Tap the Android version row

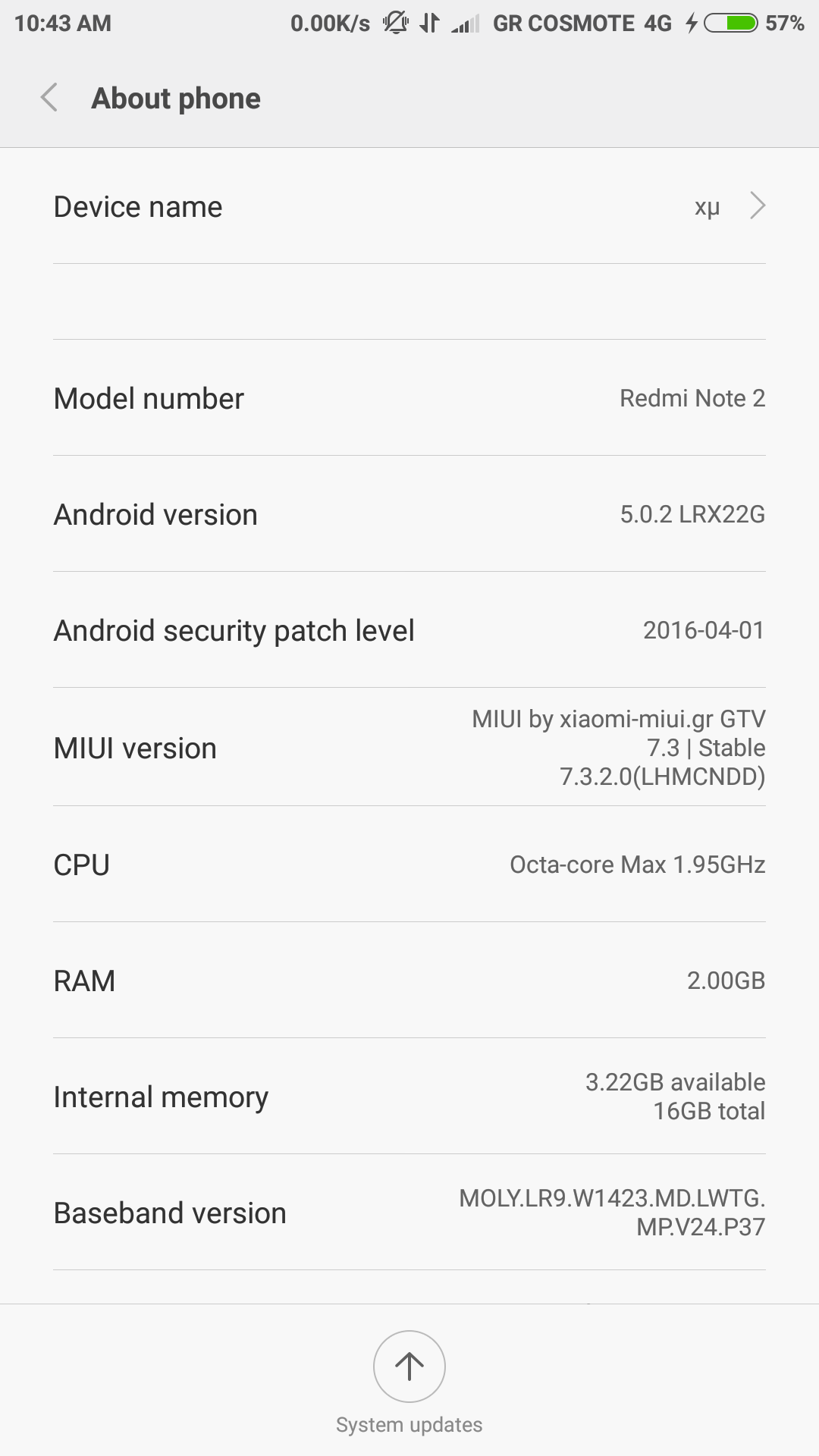pos(409,514)
